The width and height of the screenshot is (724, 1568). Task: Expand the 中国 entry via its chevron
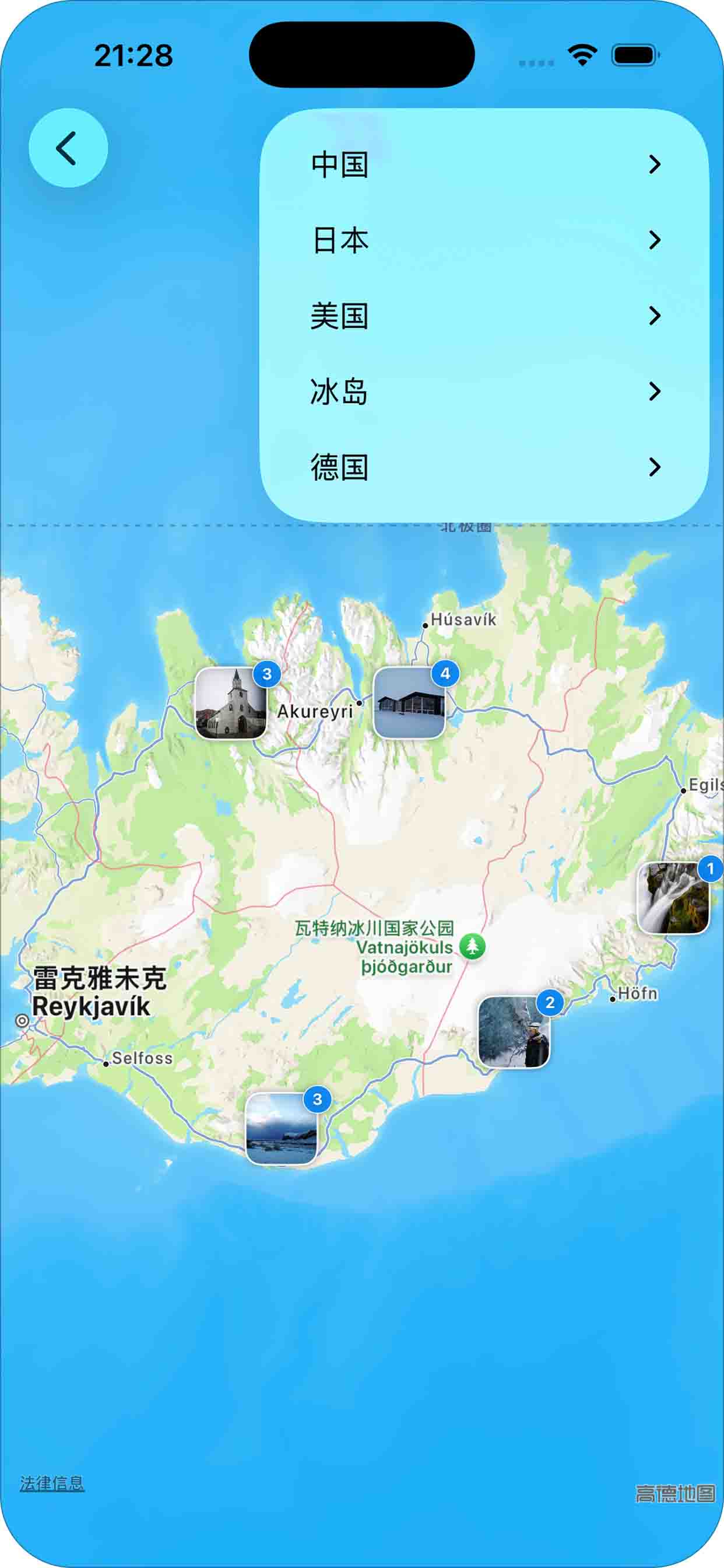pos(654,163)
